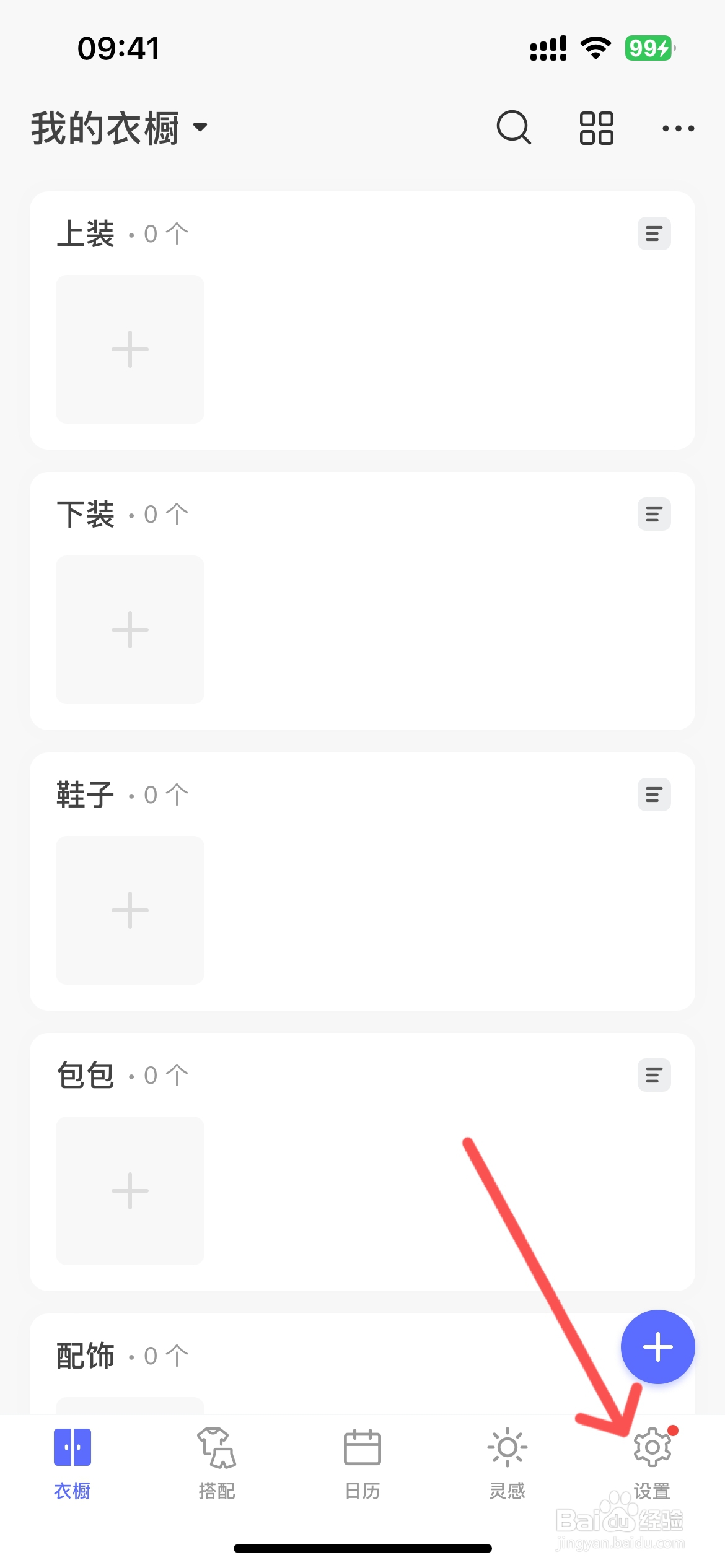The image size is (725, 1568).
Task: Open the search icon
Action: (514, 128)
